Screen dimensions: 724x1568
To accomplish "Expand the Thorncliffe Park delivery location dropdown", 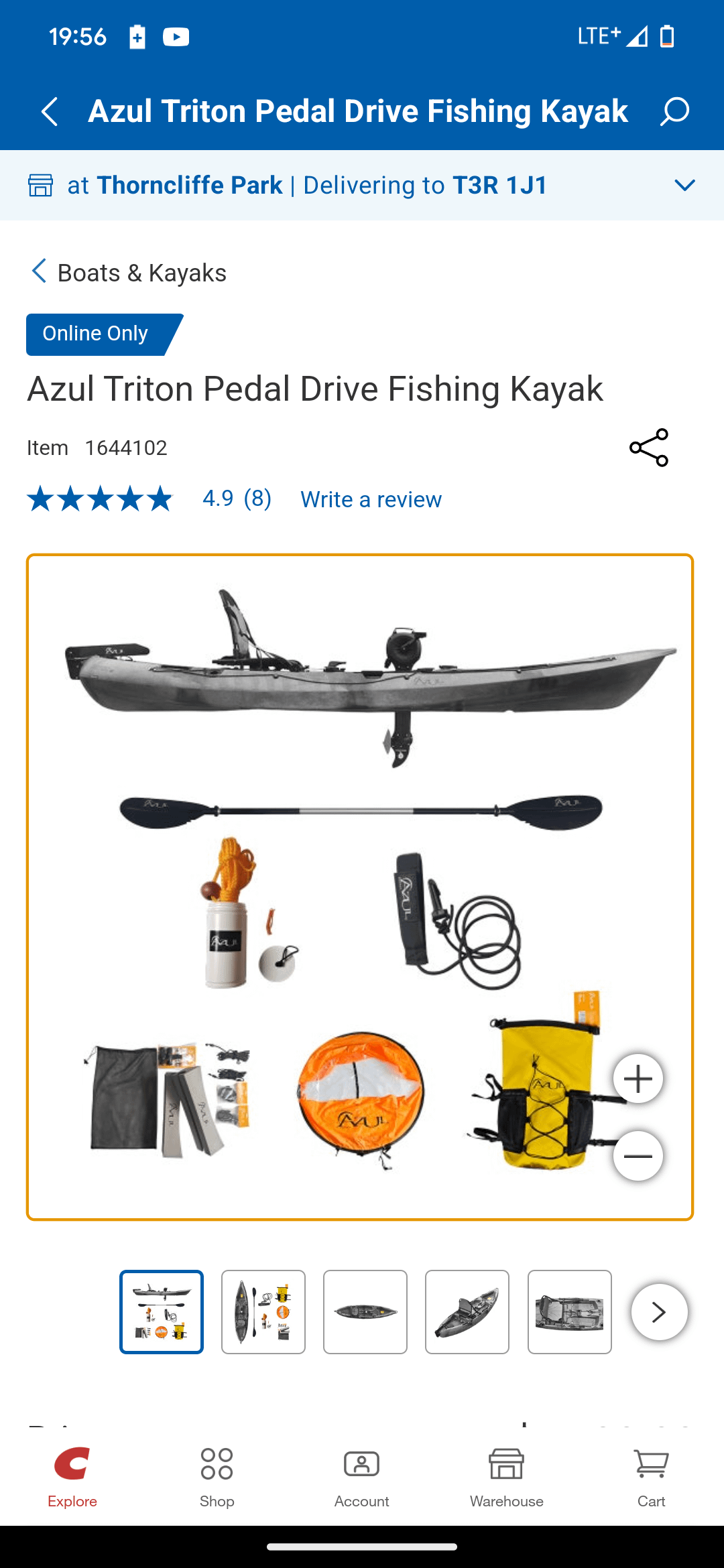I will (x=684, y=186).
